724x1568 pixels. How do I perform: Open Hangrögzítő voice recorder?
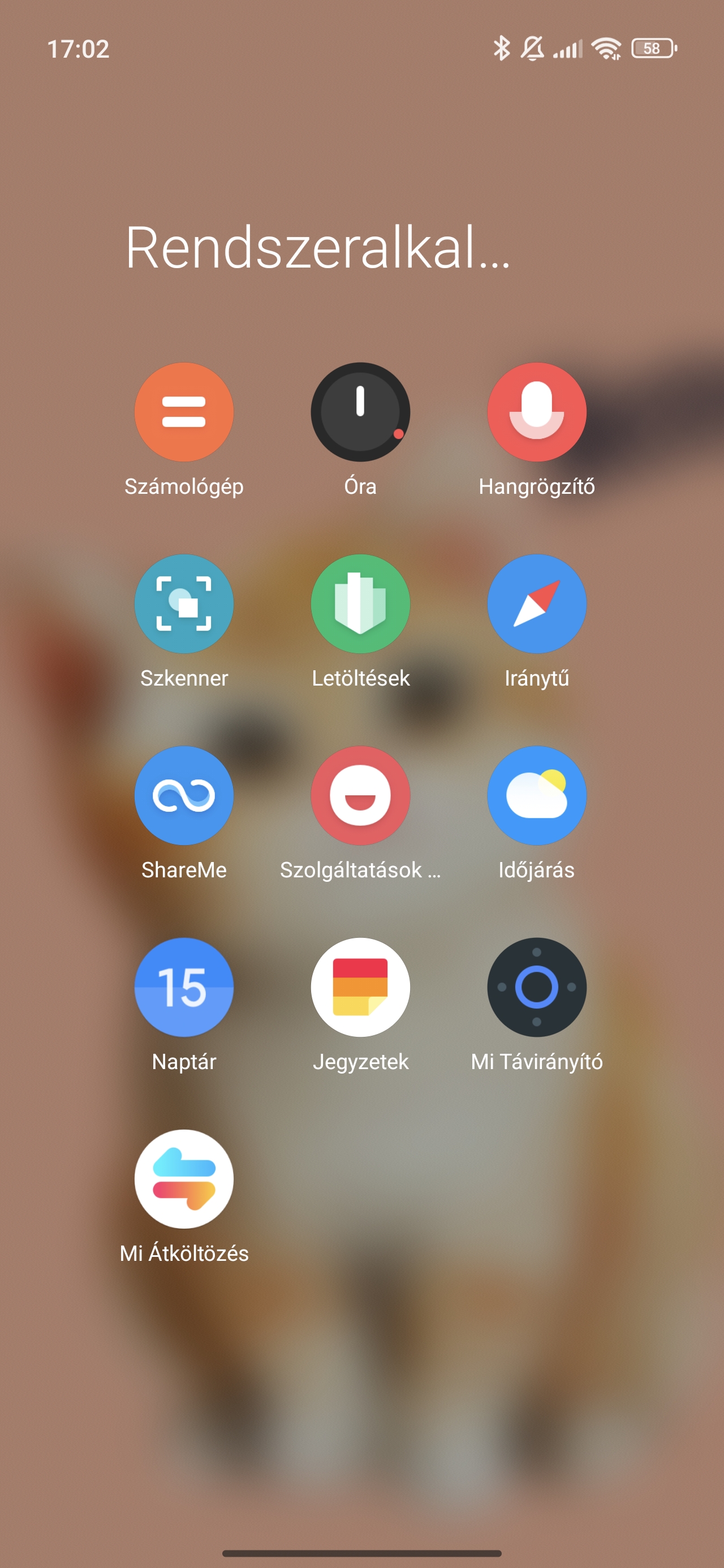tap(536, 412)
